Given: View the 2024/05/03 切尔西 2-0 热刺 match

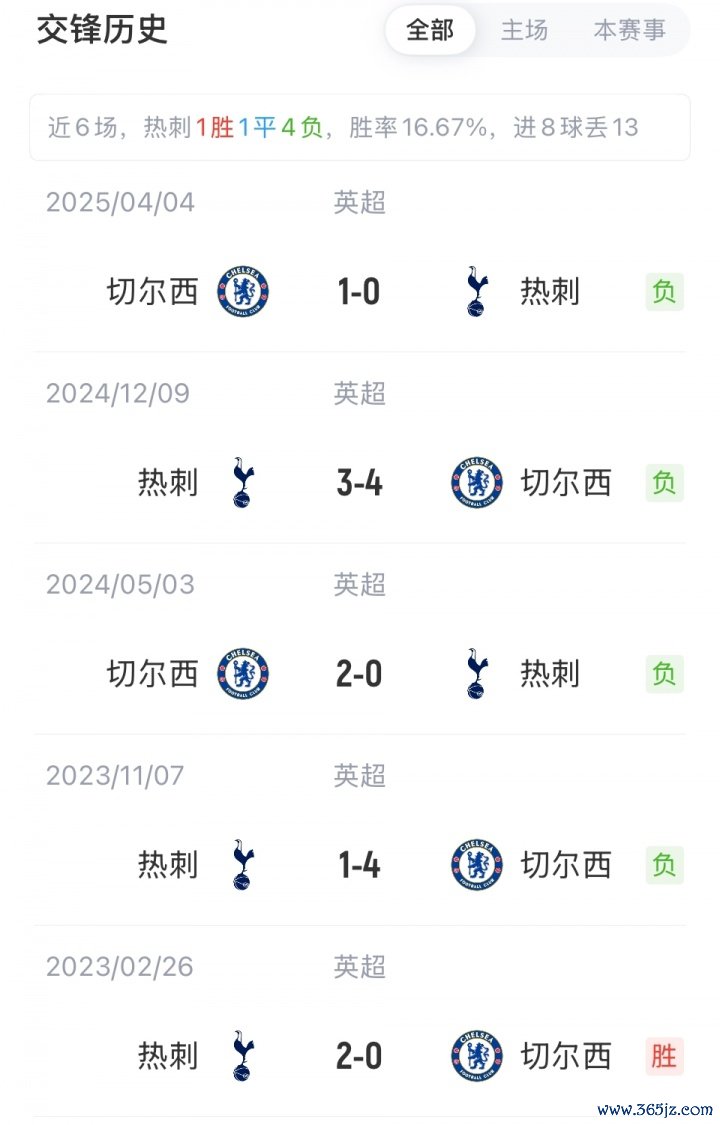Looking at the screenshot, I should coord(359,674).
